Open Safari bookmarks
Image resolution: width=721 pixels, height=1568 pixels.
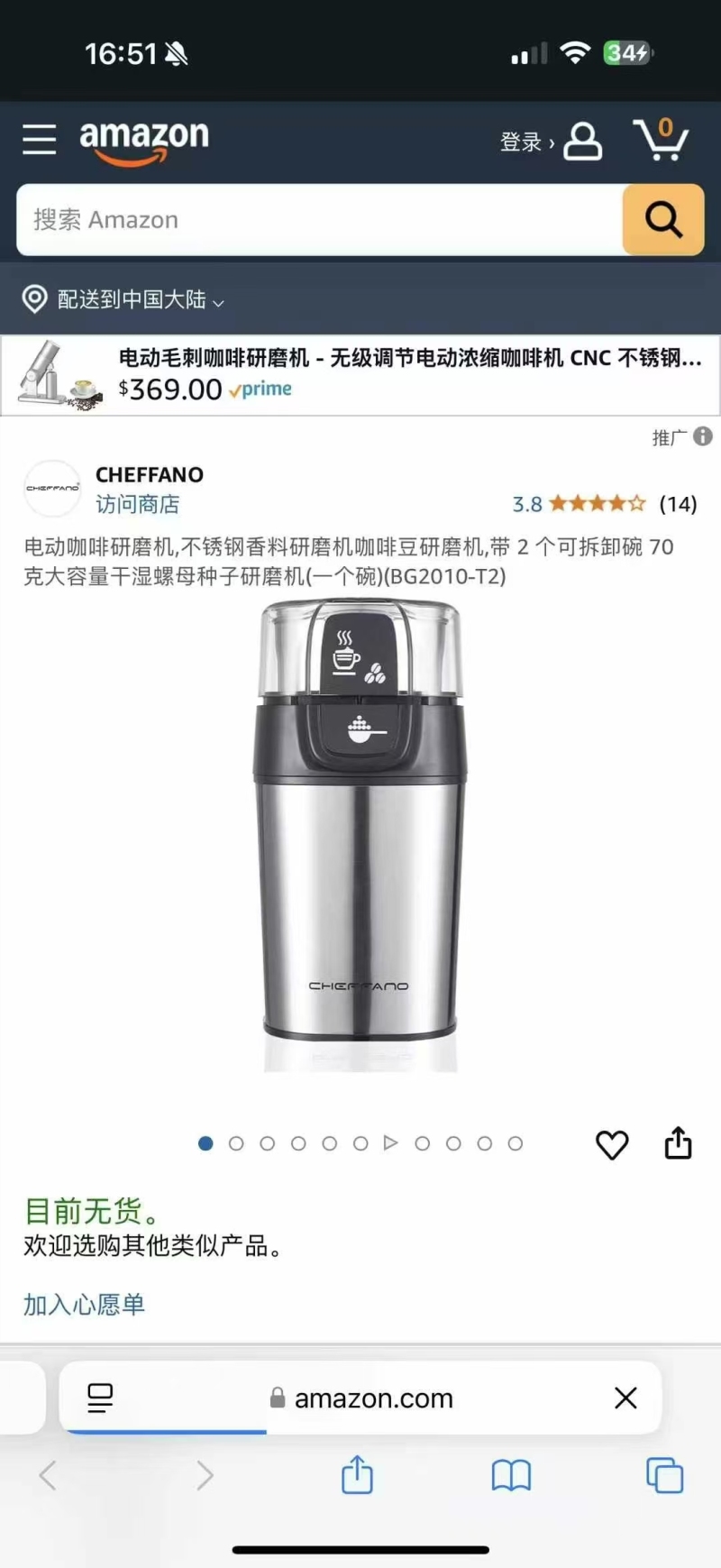pos(511,1476)
